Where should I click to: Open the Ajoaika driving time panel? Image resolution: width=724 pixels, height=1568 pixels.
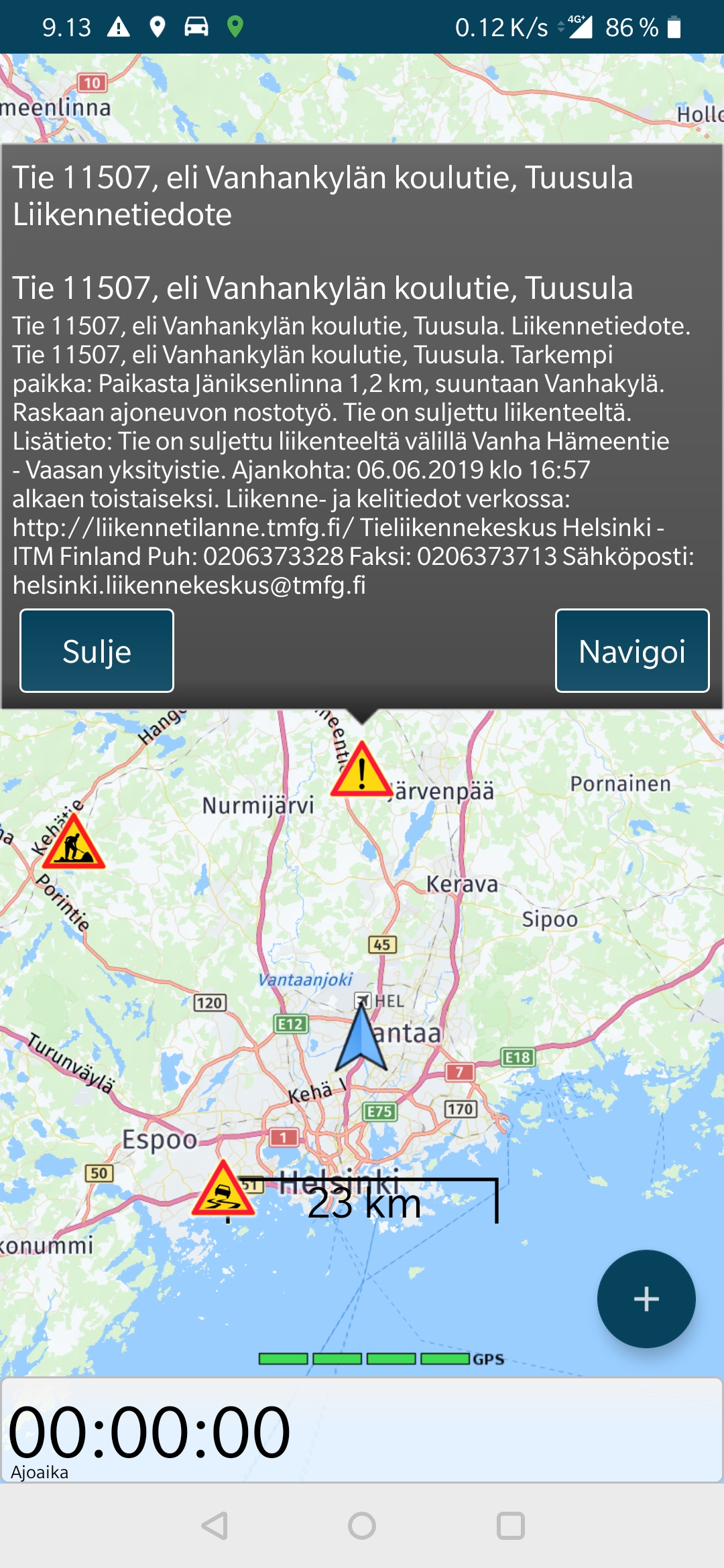coord(361,1430)
